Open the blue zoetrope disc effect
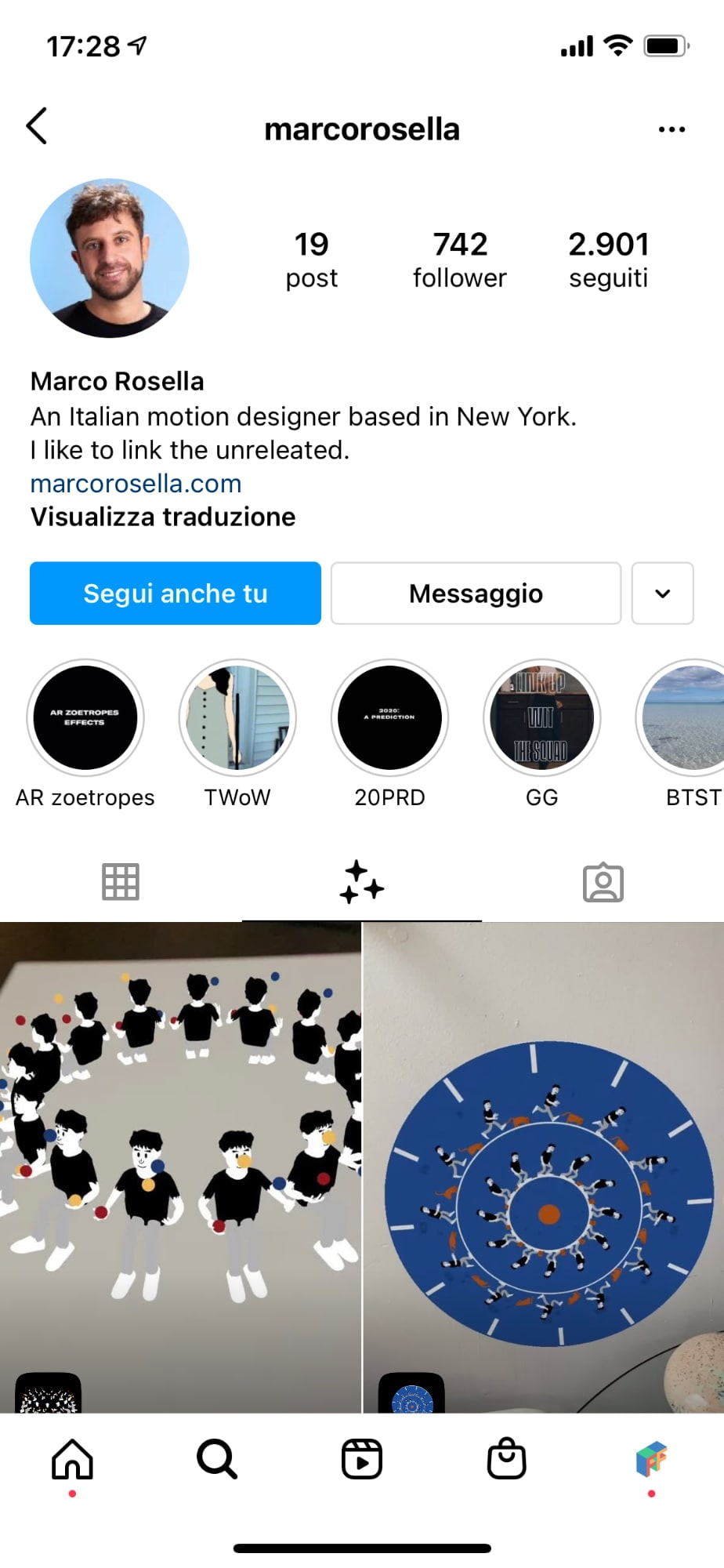The image size is (724, 1568). [544, 1167]
